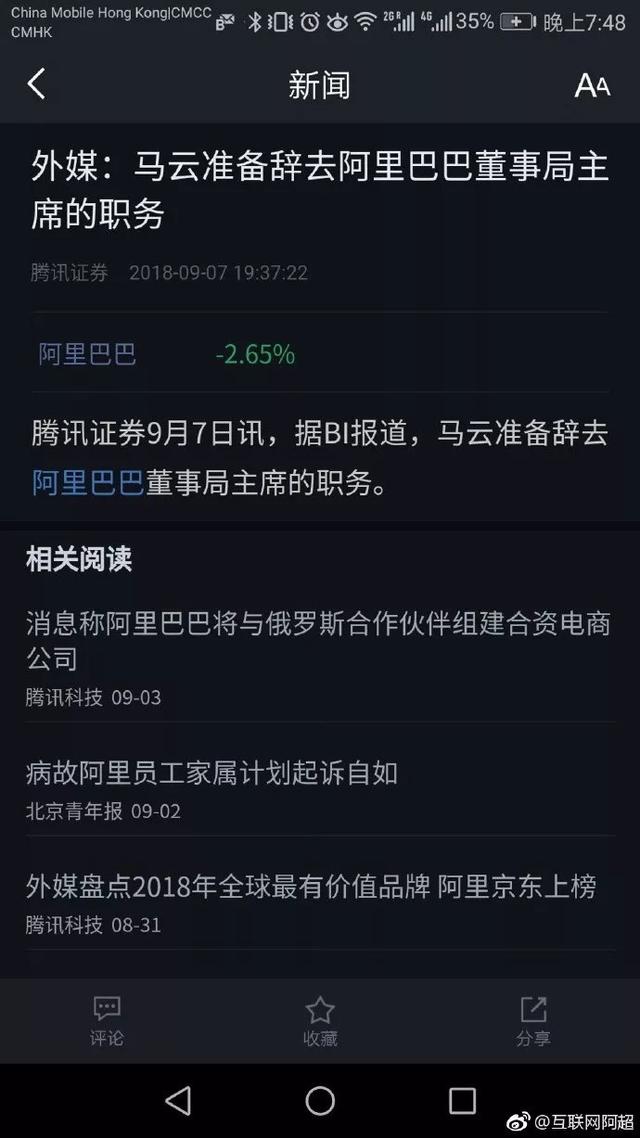Open the 外媒盘点2018年全球最有价值品牌 article
The width and height of the screenshot is (640, 1138).
311,886
